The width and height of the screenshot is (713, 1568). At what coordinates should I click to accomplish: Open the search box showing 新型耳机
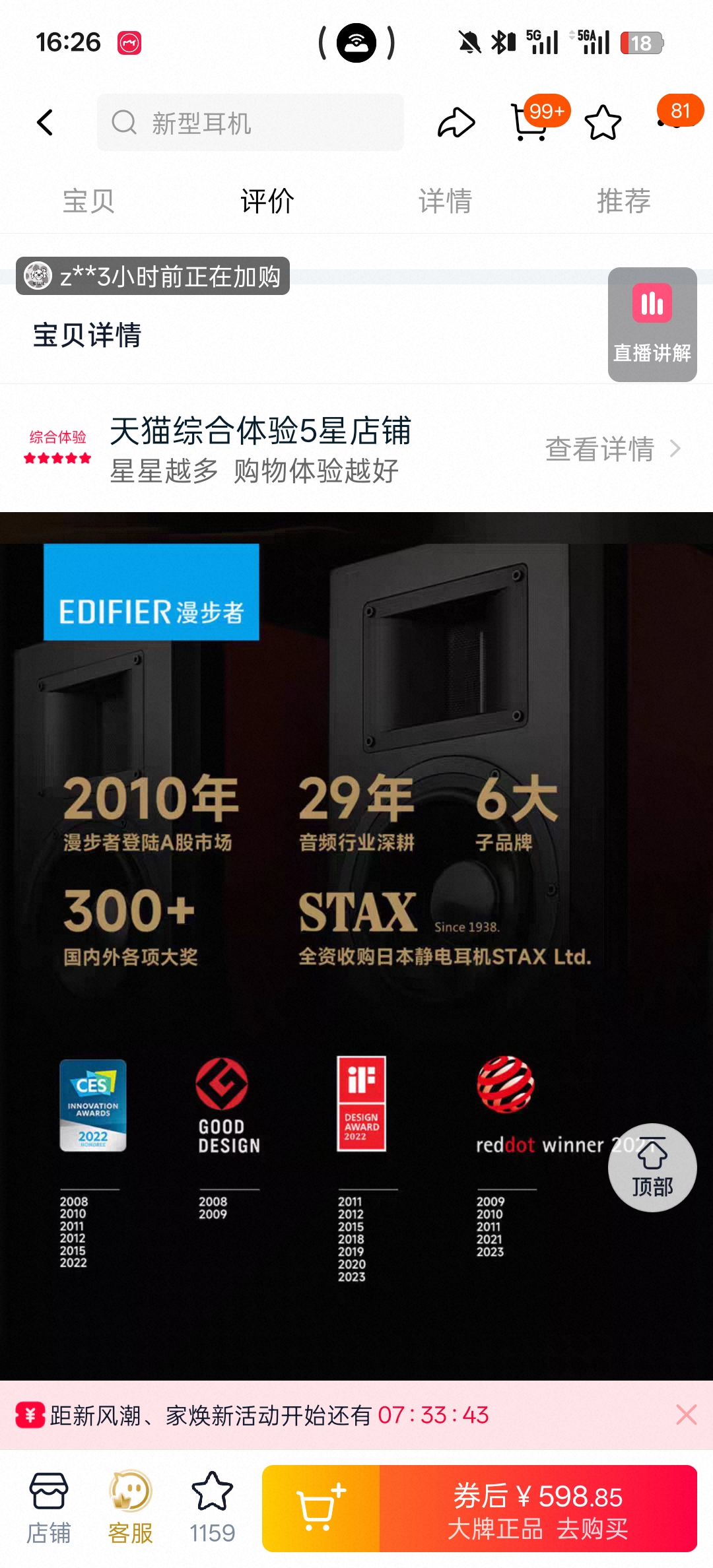click(x=250, y=123)
